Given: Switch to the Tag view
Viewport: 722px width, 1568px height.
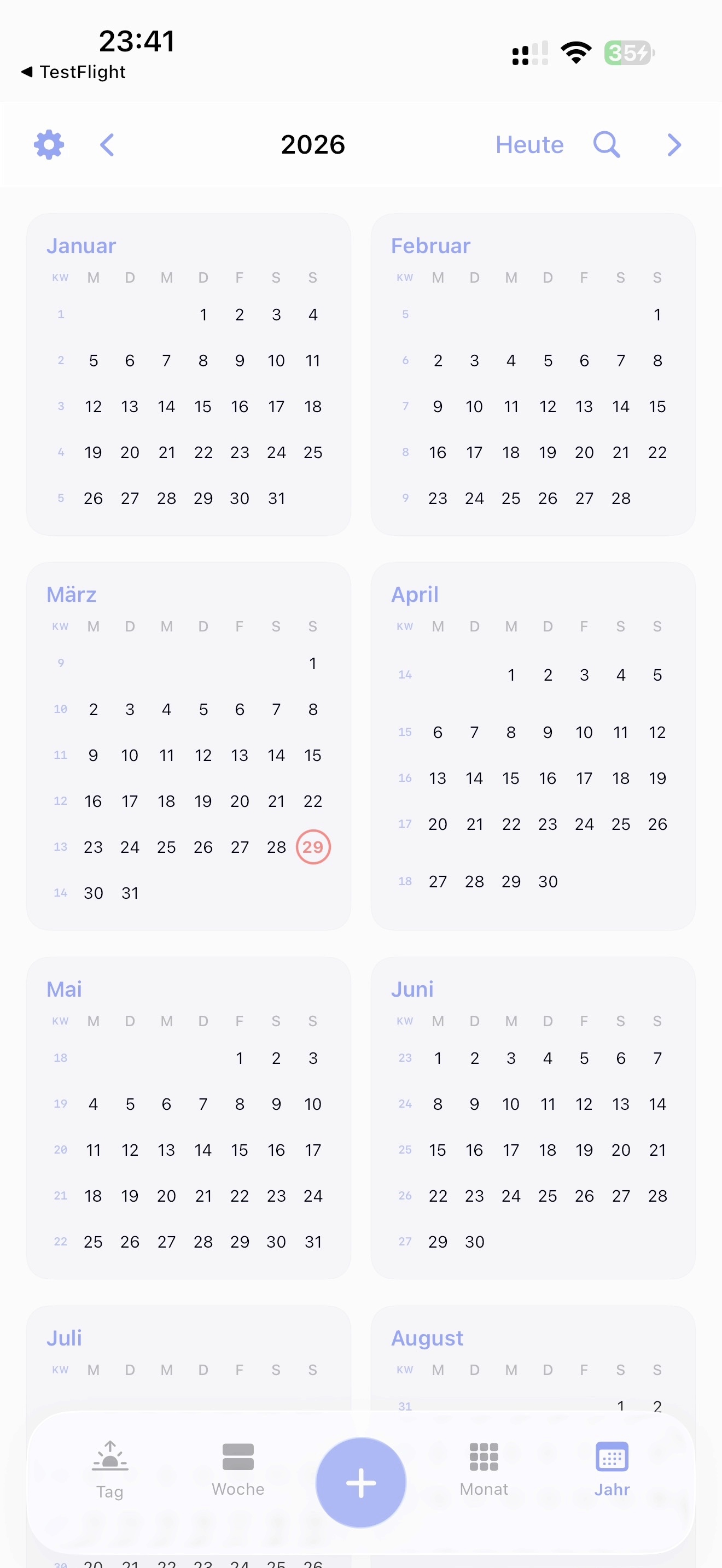Looking at the screenshot, I should (x=109, y=1469).
